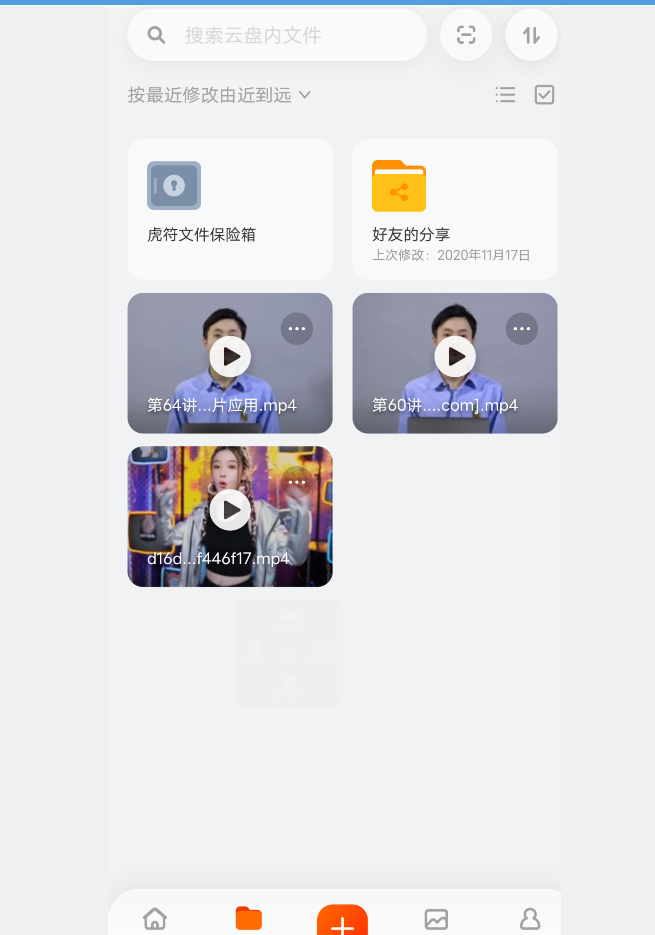The image size is (655, 935).
Task: Open more options for 第64讲 video
Action: coord(297,329)
